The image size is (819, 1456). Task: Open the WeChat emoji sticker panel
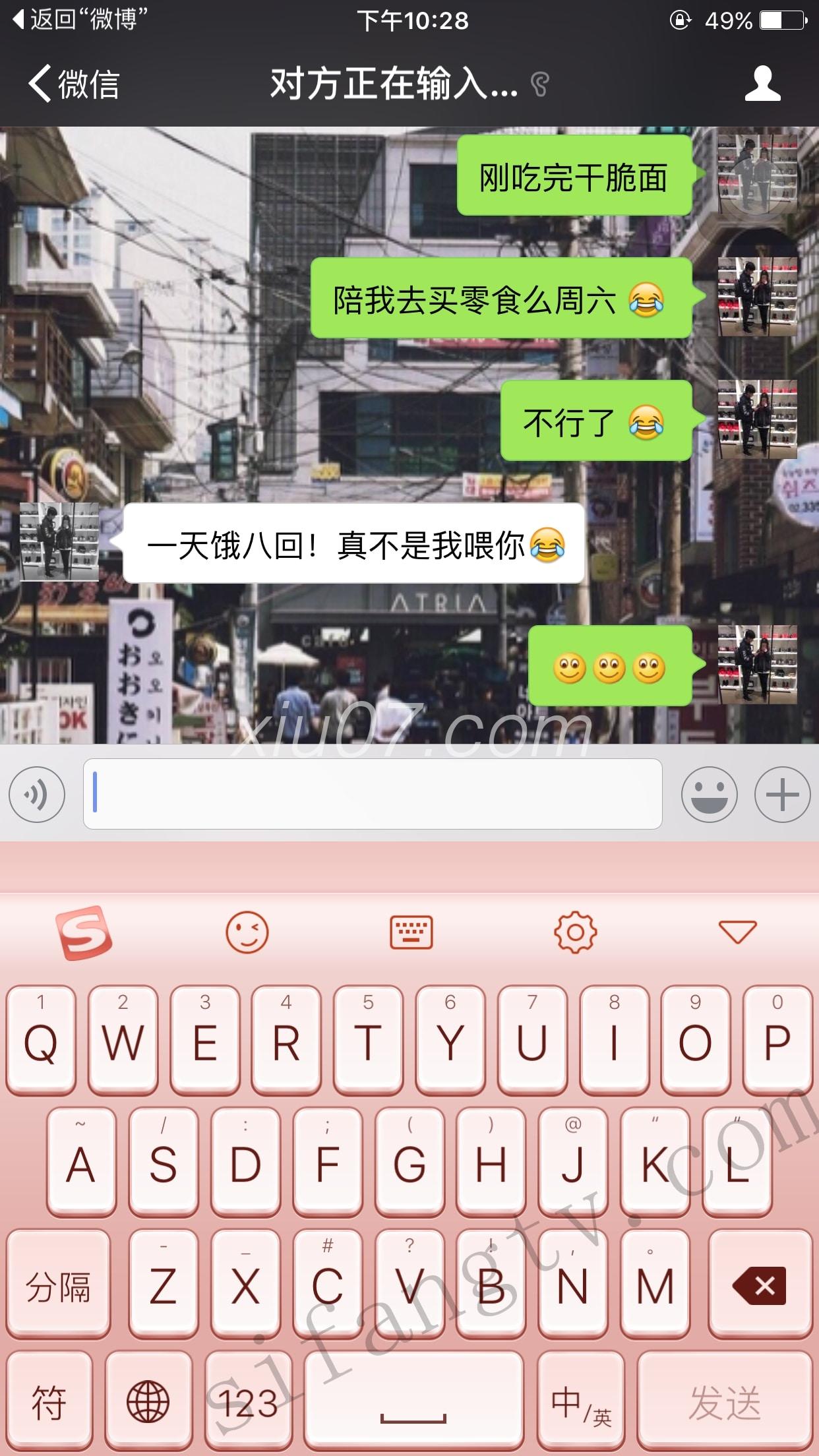tap(709, 795)
